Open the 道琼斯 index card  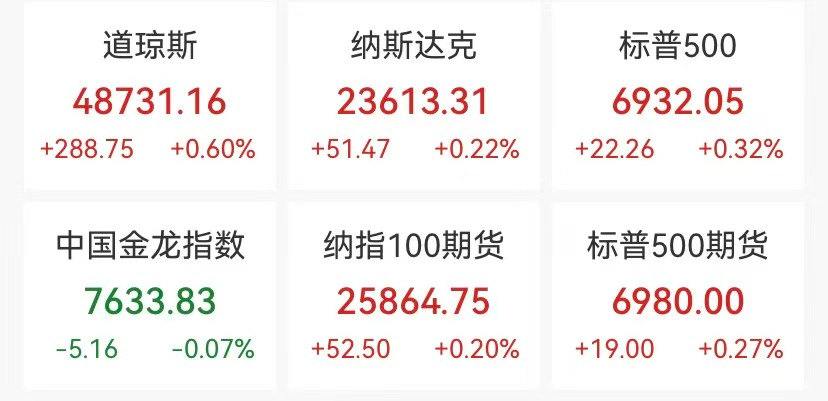(x=148, y=97)
